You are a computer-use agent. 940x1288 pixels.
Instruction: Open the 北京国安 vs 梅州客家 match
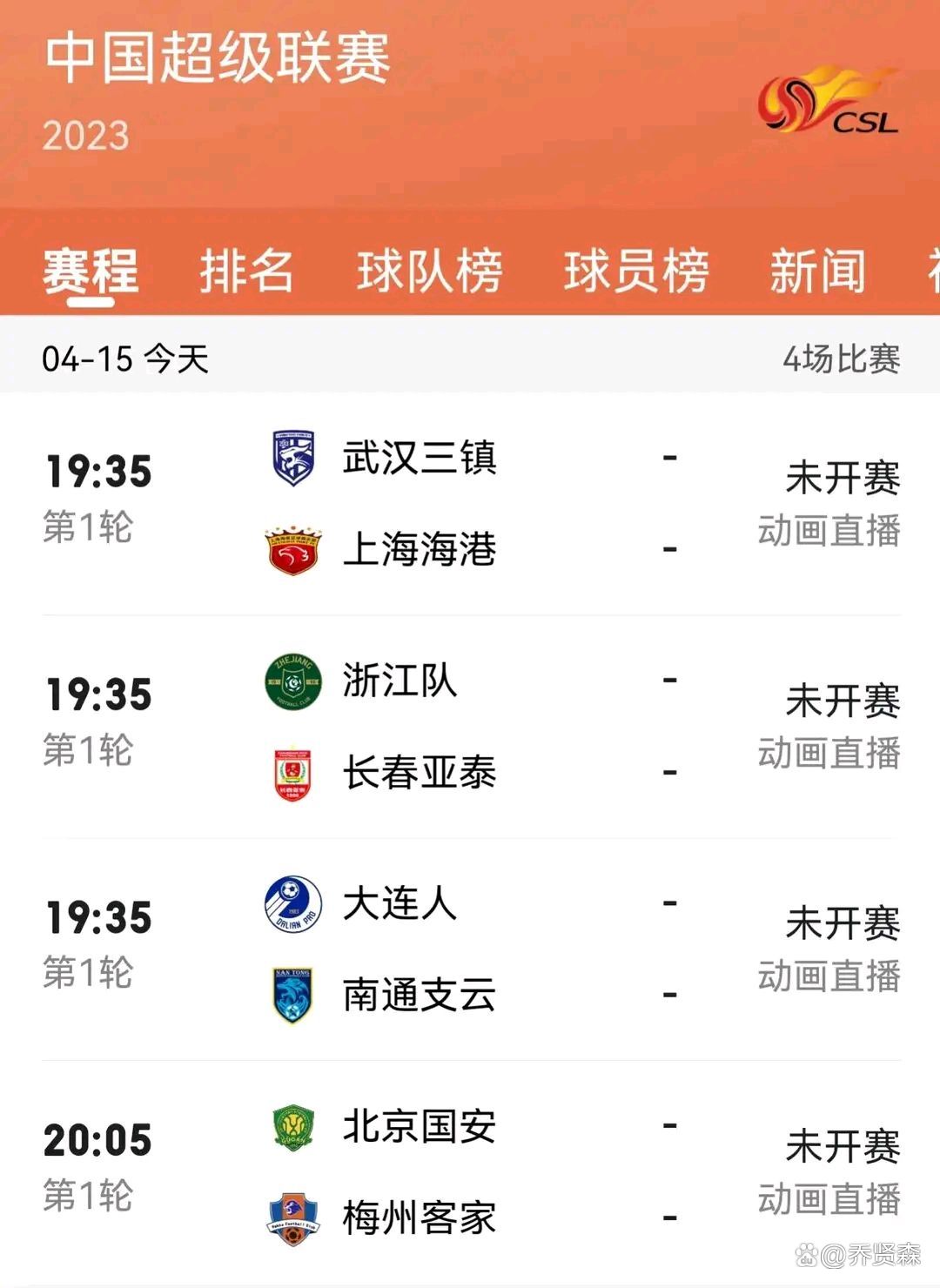(470, 1172)
